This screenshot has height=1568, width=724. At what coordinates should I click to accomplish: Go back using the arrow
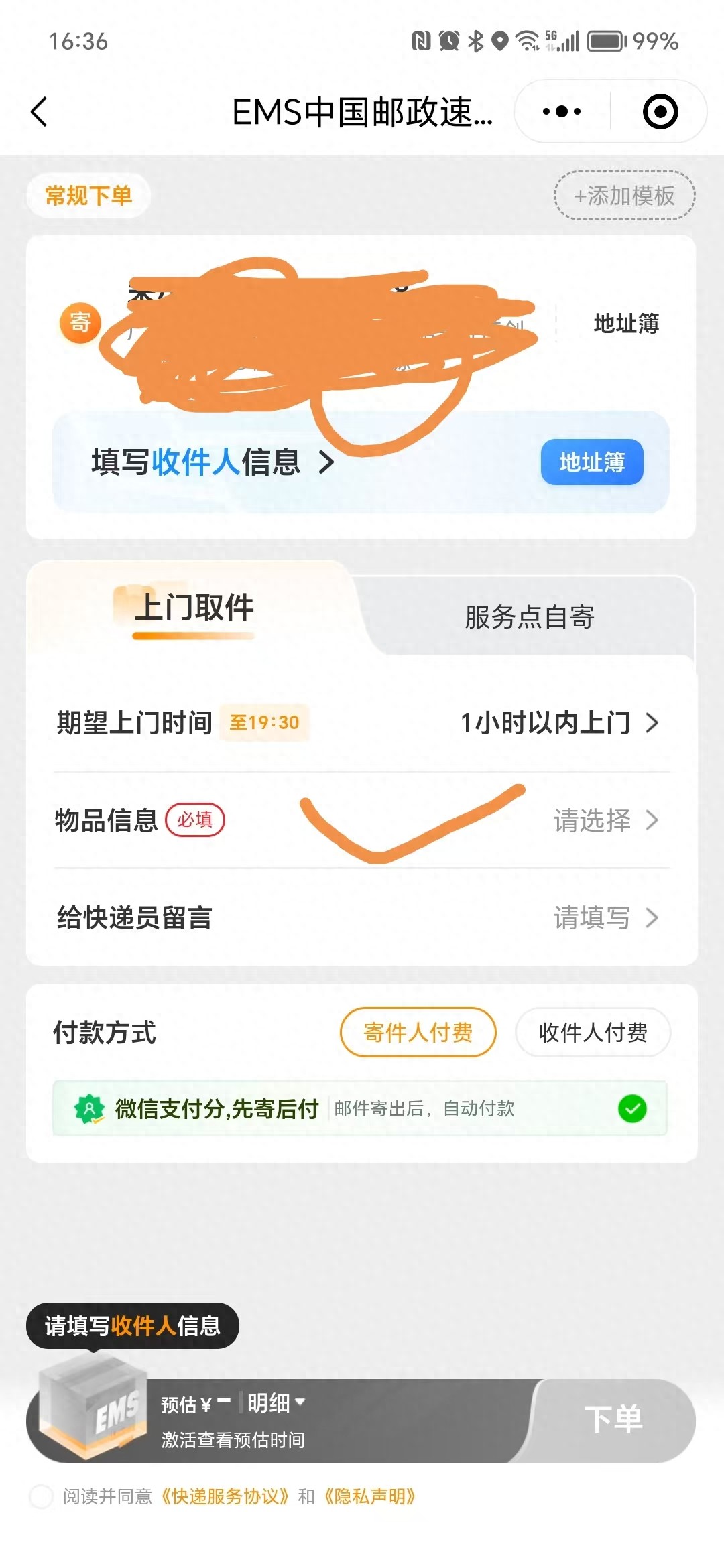pos(40,111)
